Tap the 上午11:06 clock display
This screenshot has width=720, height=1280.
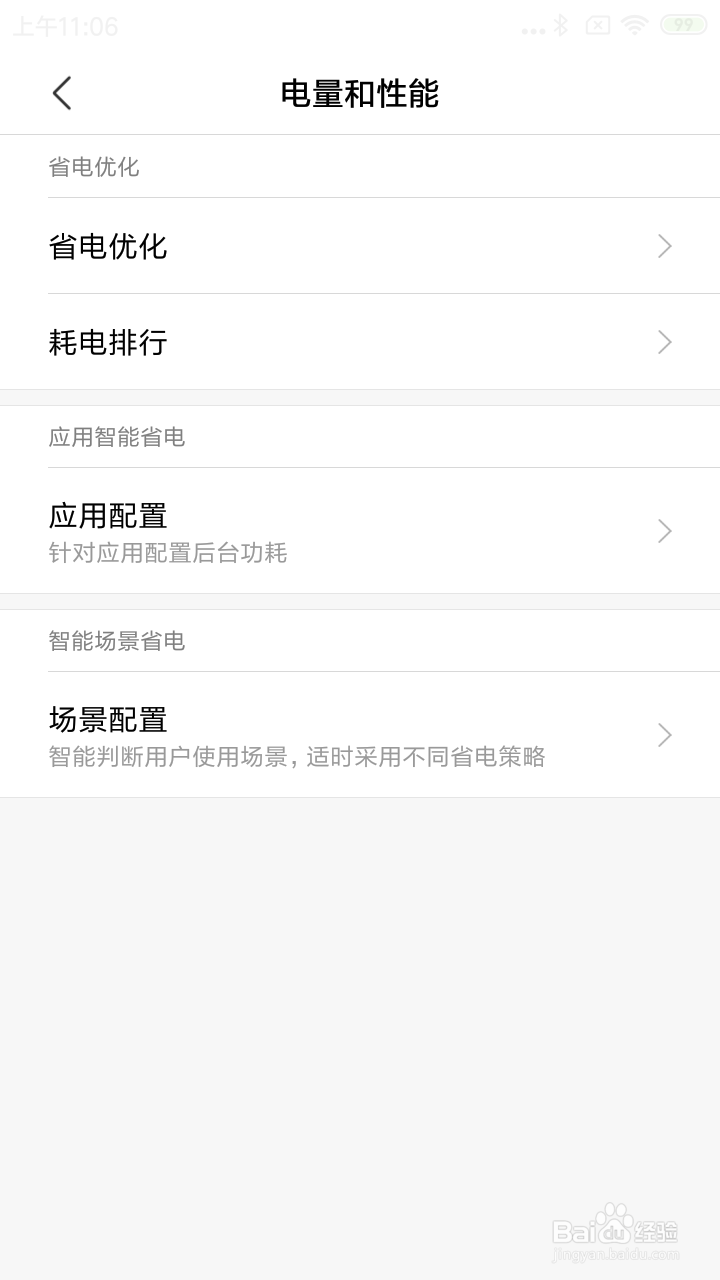tap(65, 25)
